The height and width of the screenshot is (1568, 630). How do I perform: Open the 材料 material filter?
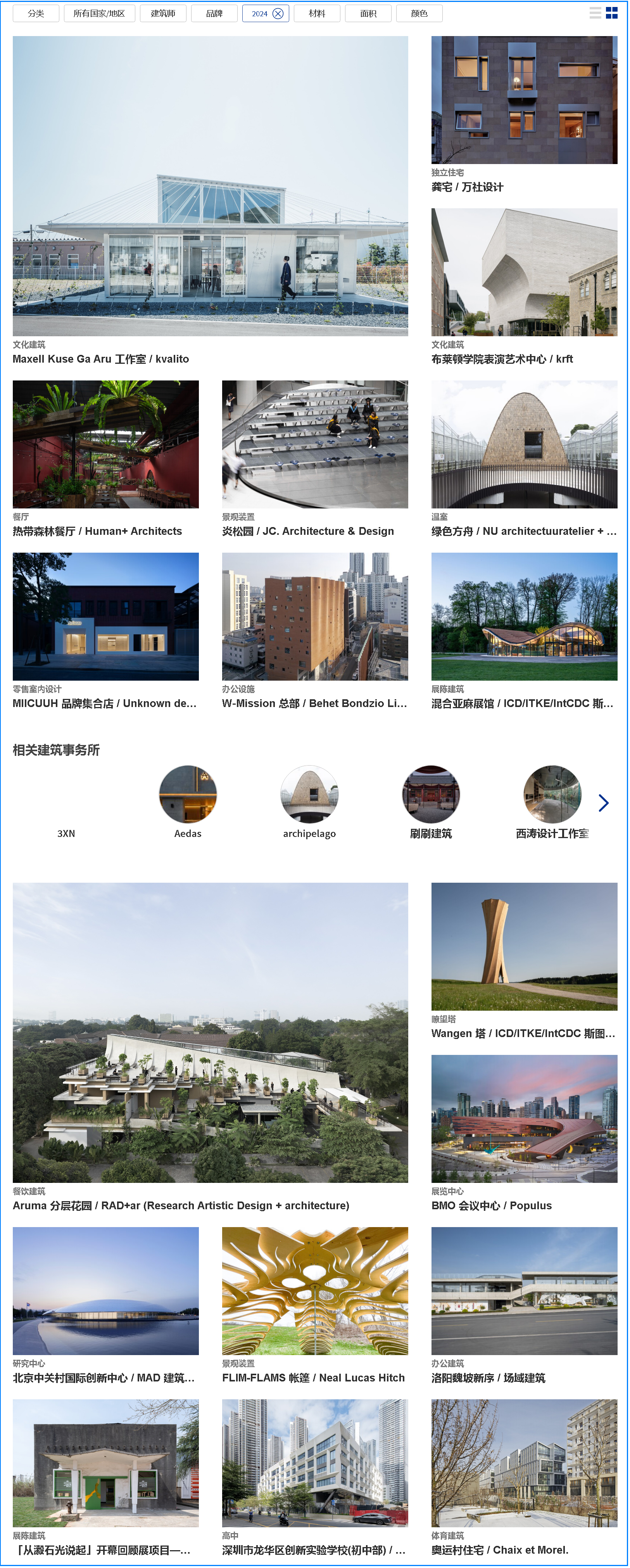316,14
